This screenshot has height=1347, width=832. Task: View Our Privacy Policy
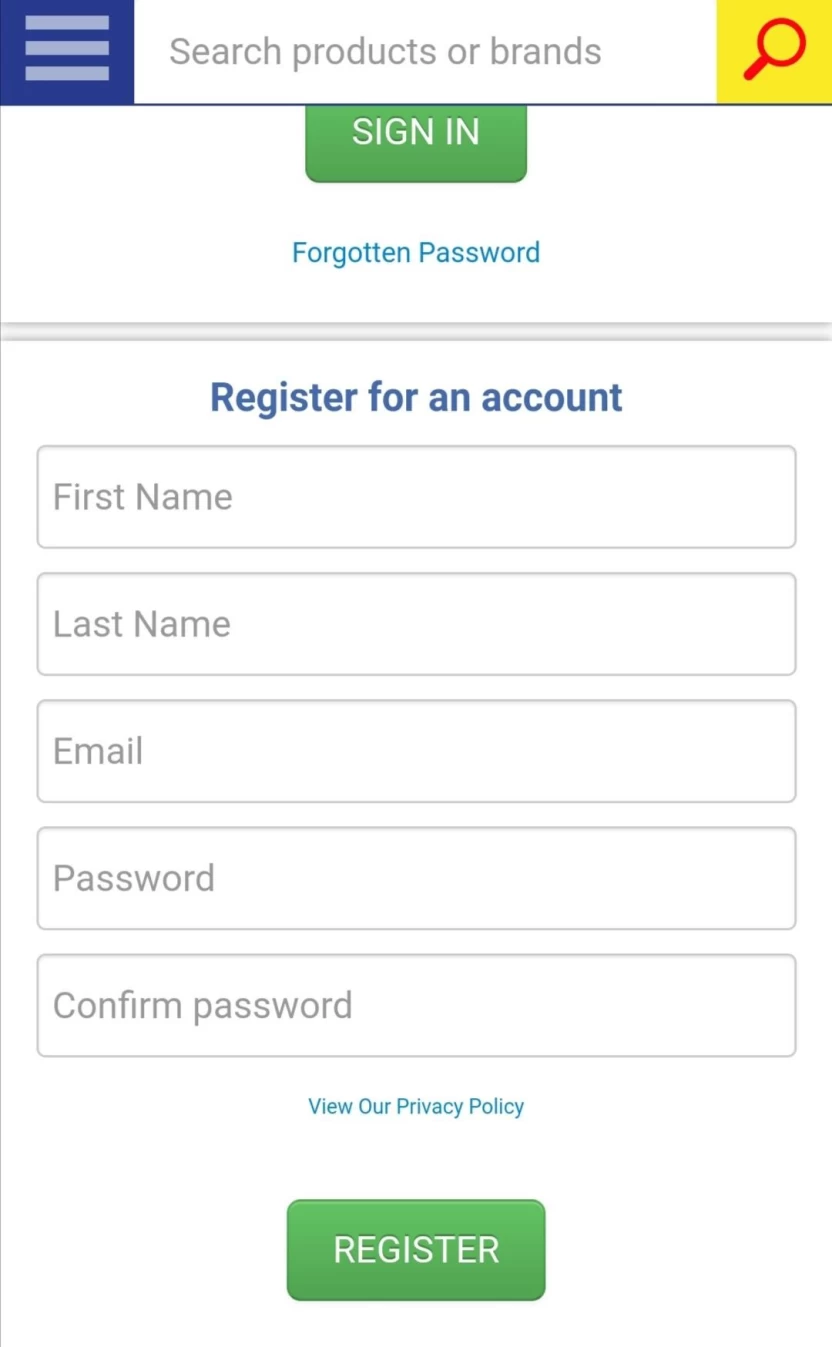coord(416,1106)
